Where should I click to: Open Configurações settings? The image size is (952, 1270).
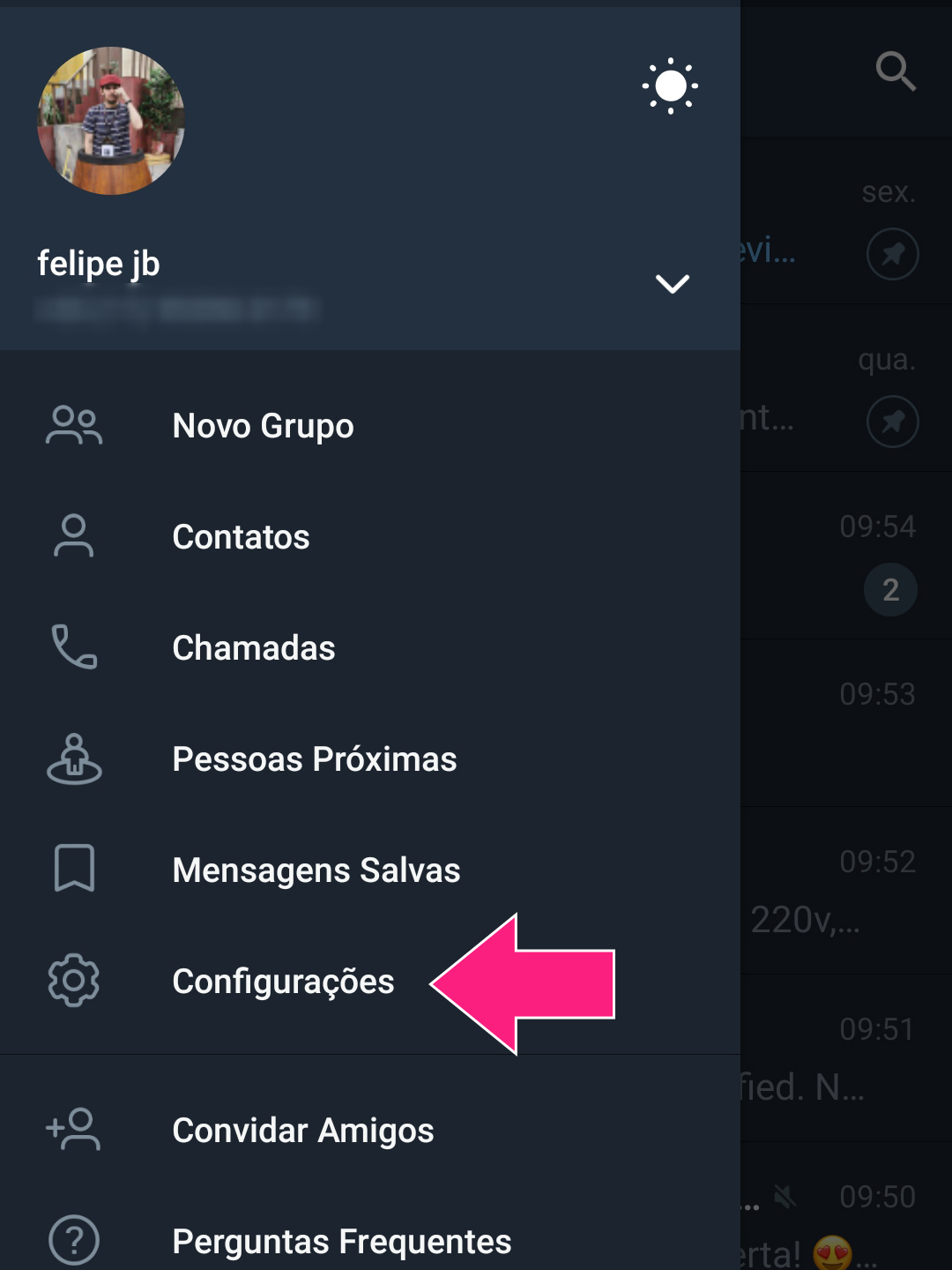click(x=284, y=982)
